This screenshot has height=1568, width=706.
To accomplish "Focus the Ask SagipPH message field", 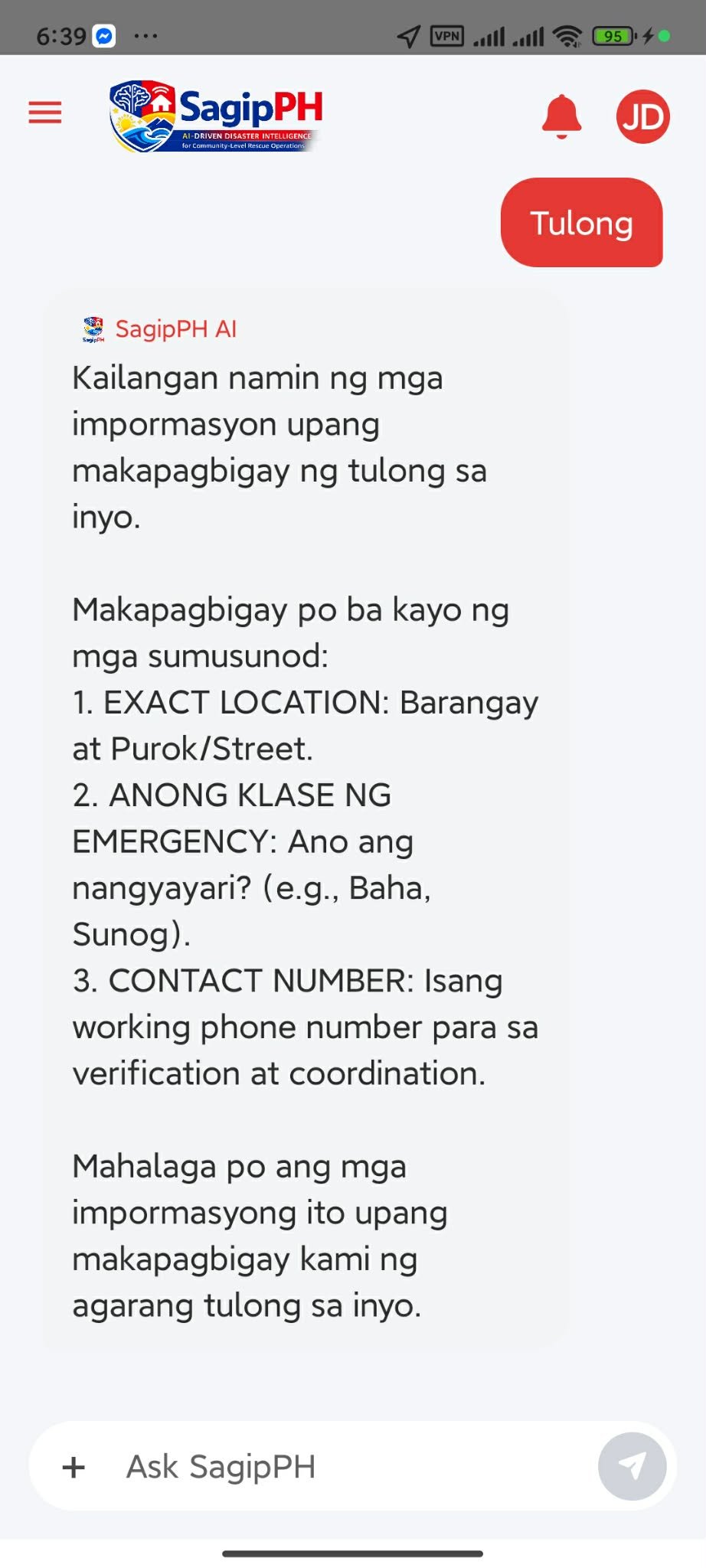I will [x=345, y=1467].
